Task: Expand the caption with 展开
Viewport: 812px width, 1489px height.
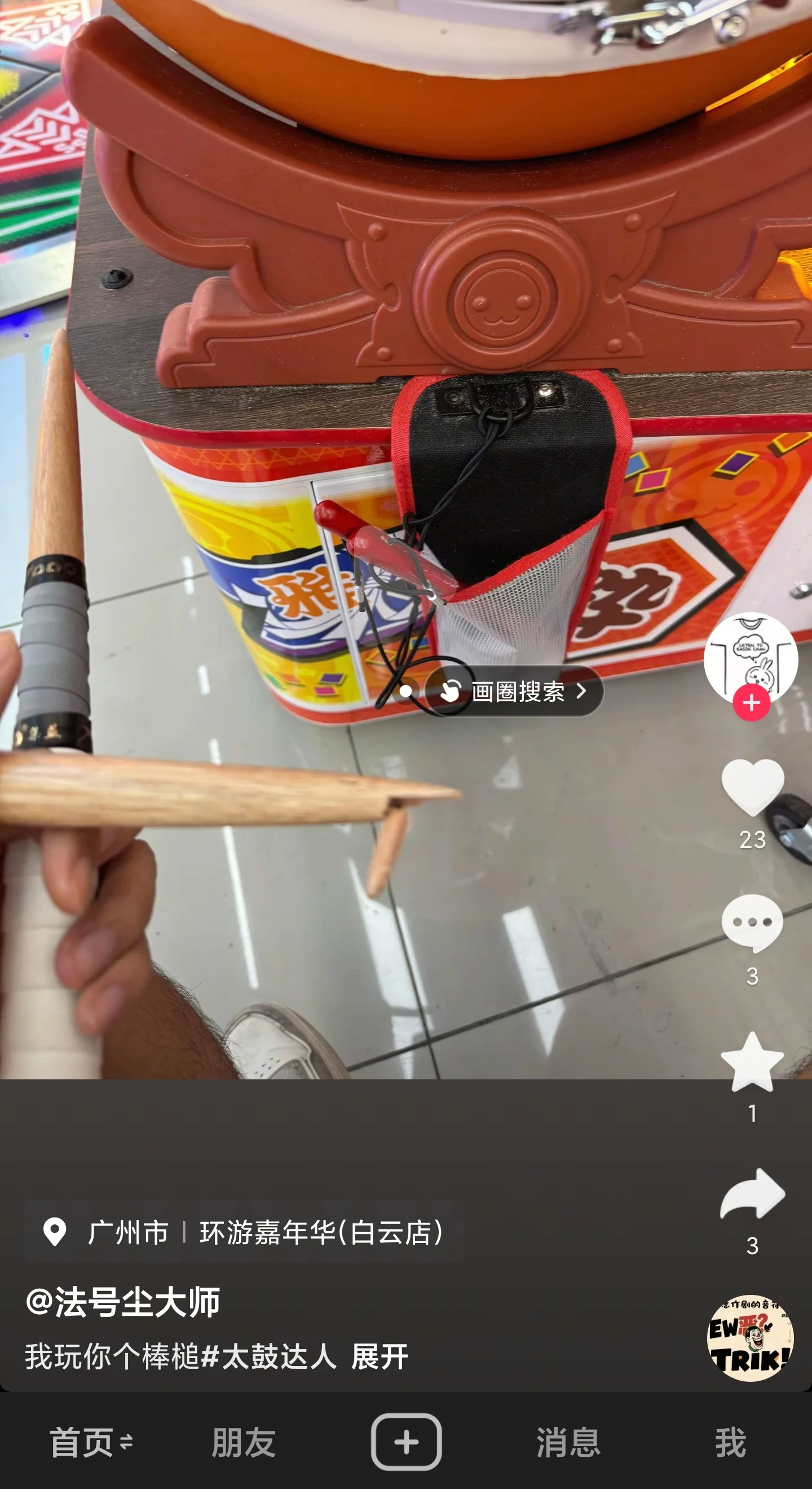Action: coord(379,1356)
